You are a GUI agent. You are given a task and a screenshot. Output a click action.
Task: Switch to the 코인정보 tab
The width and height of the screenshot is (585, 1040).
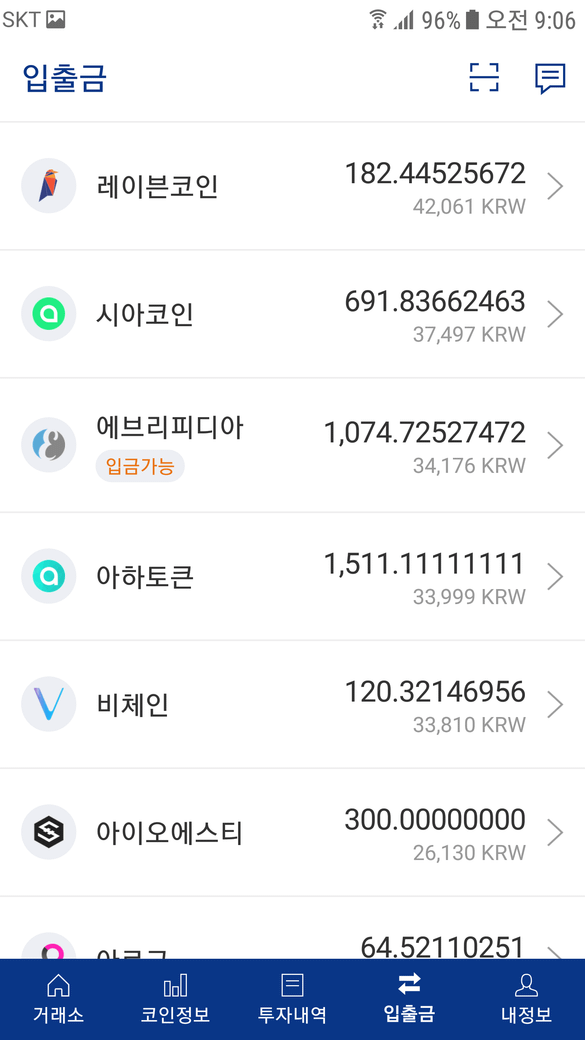(x=175, y=1000)
